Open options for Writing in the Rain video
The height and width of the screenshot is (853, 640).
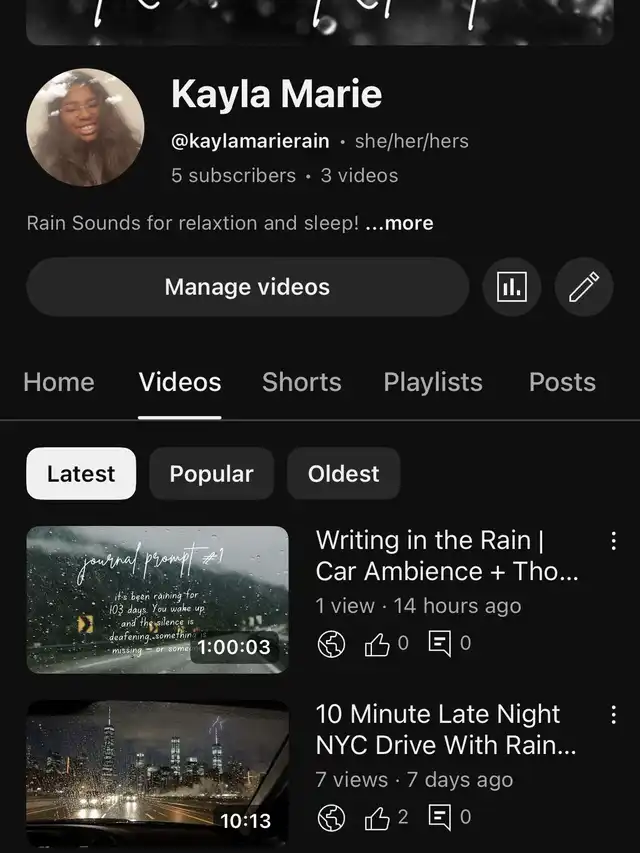(x=613, y=542)
